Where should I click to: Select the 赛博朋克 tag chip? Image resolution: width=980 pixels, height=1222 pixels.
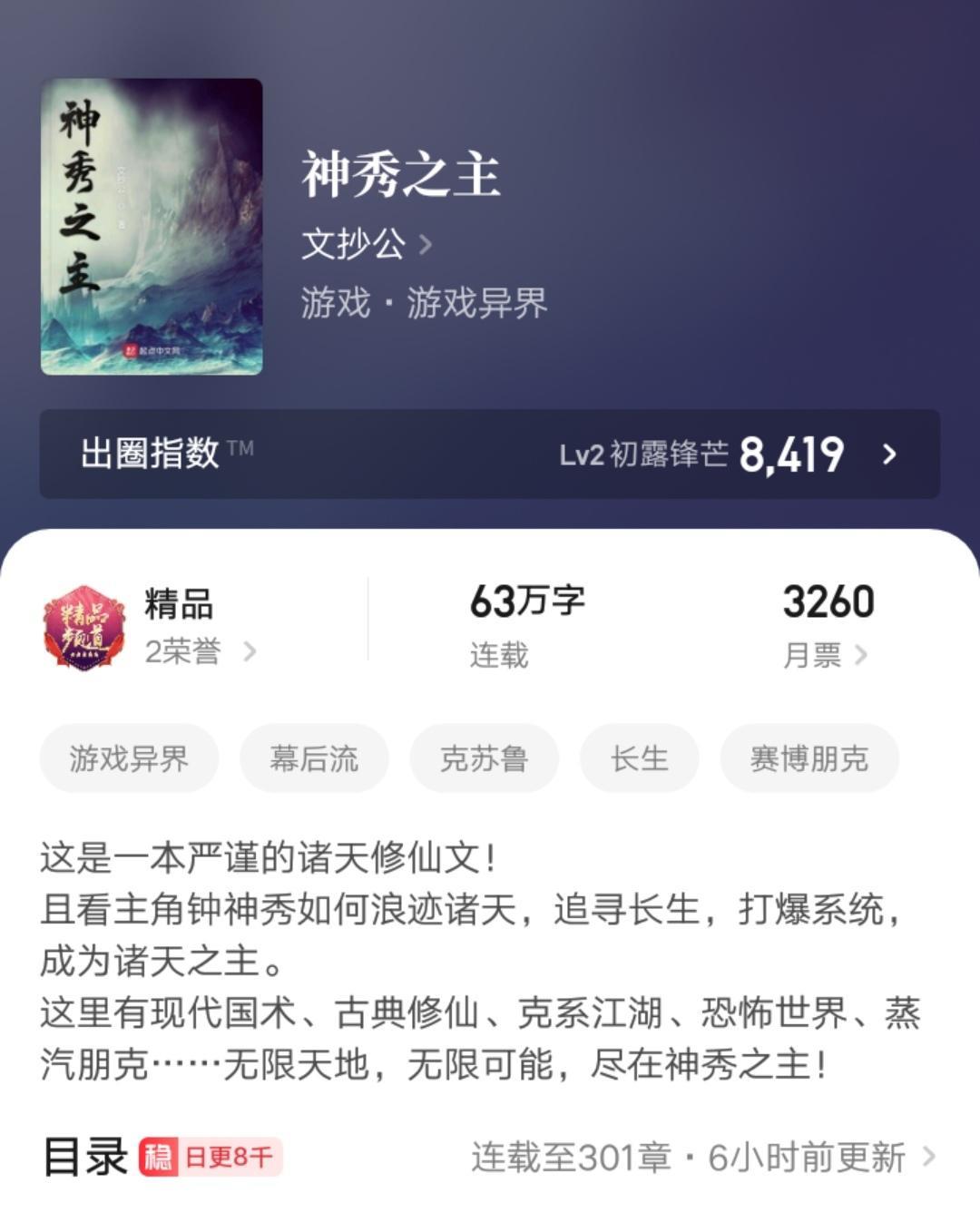pos(808,758)
